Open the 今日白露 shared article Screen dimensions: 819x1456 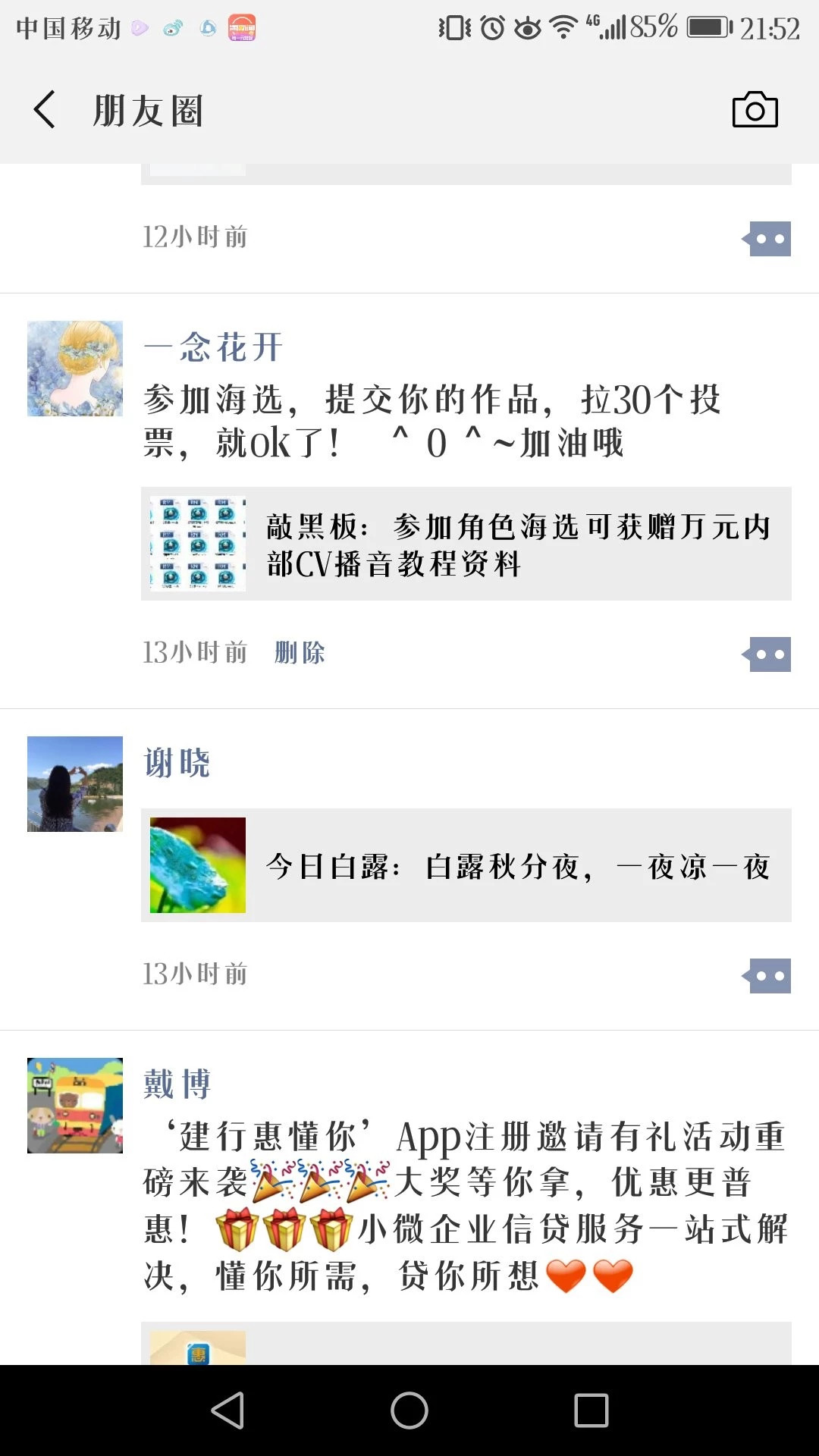pos(466,865)
